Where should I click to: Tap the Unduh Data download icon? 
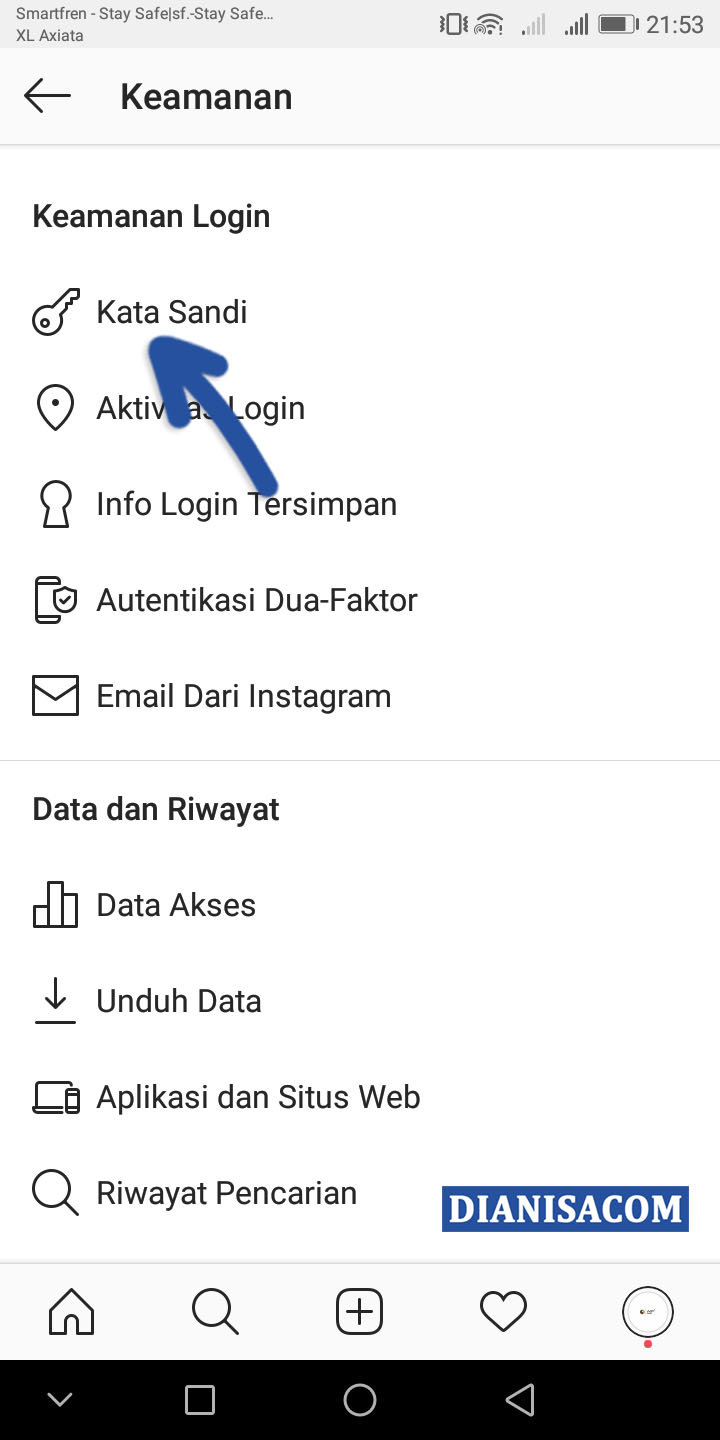(55, 1000)
